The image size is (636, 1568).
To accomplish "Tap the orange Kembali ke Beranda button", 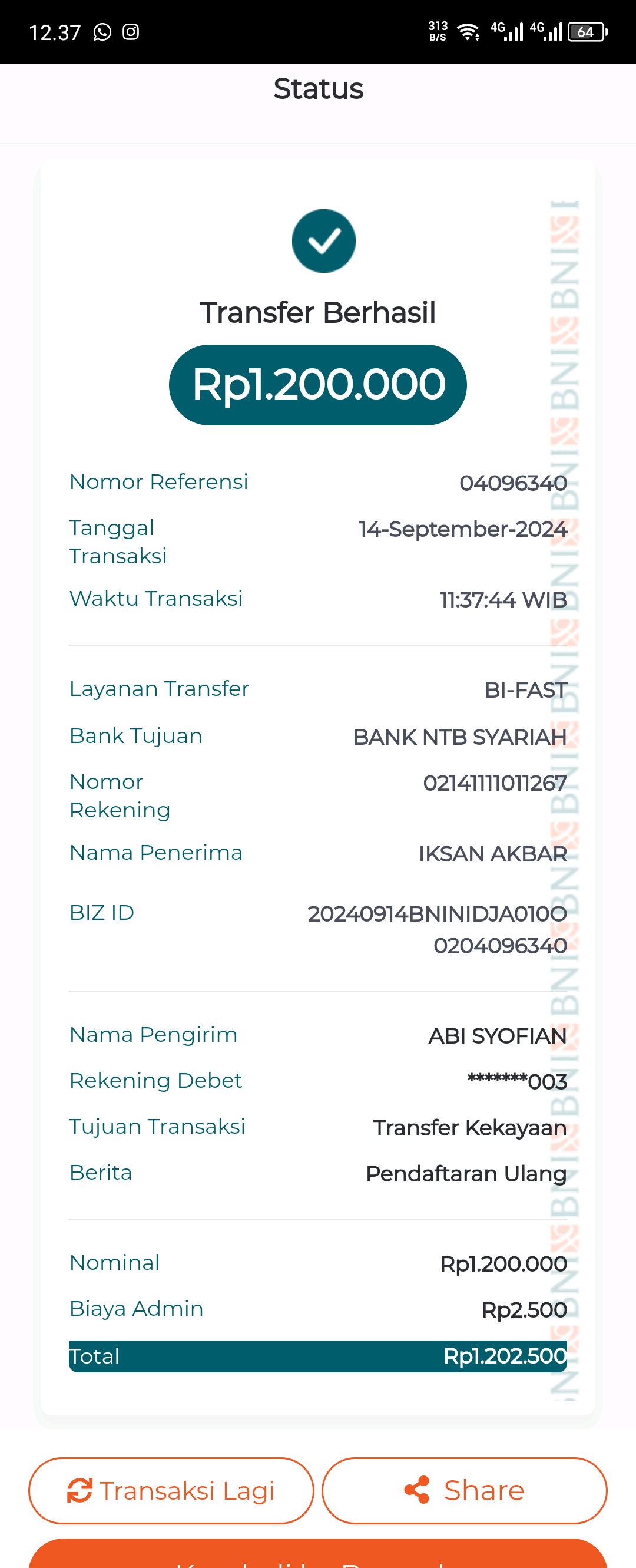I will coord(317,1555).
